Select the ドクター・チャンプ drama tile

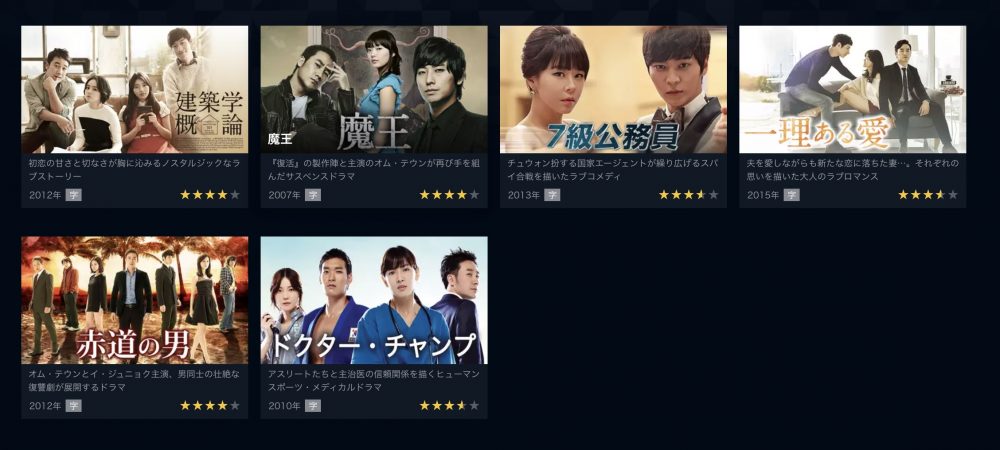[x=374, y=300]
